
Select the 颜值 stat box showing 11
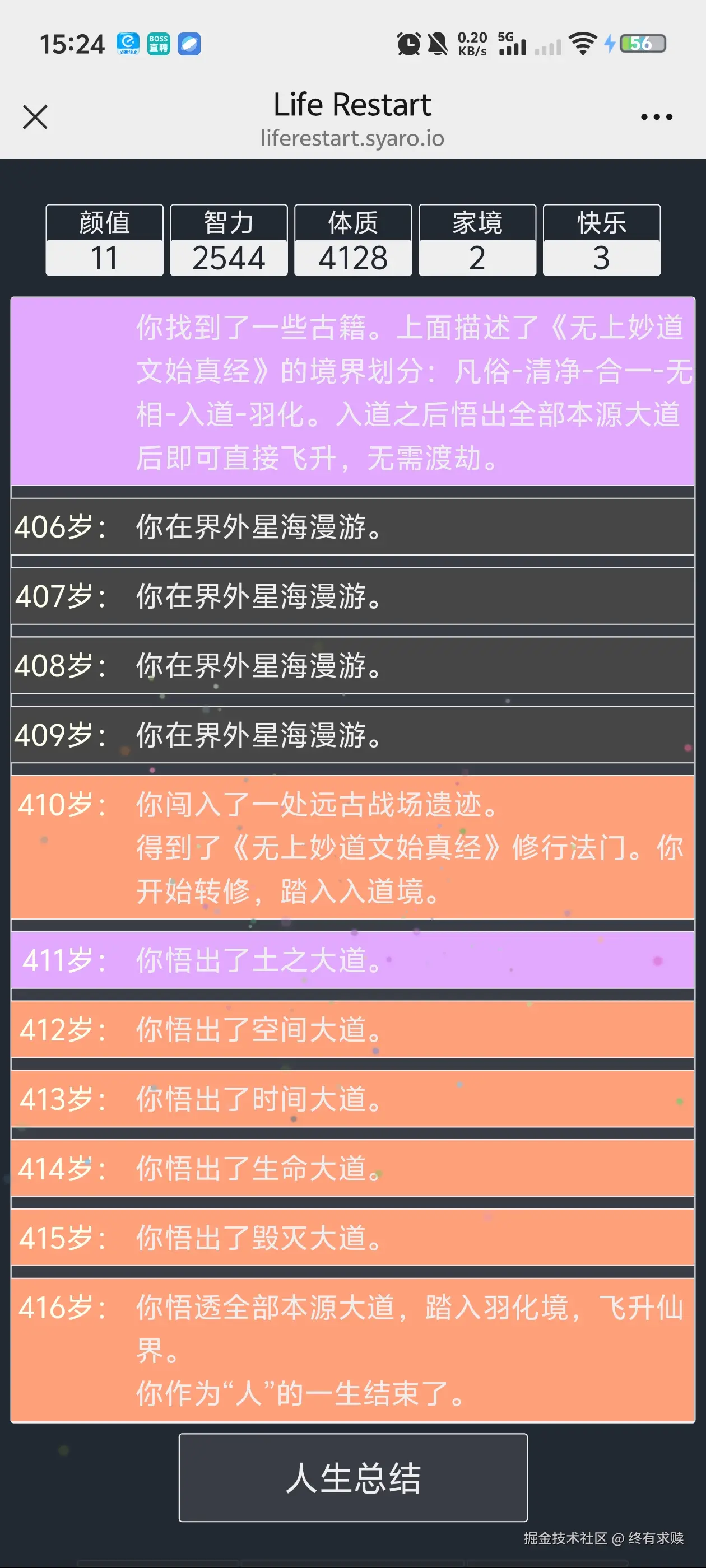coord(104,240)
